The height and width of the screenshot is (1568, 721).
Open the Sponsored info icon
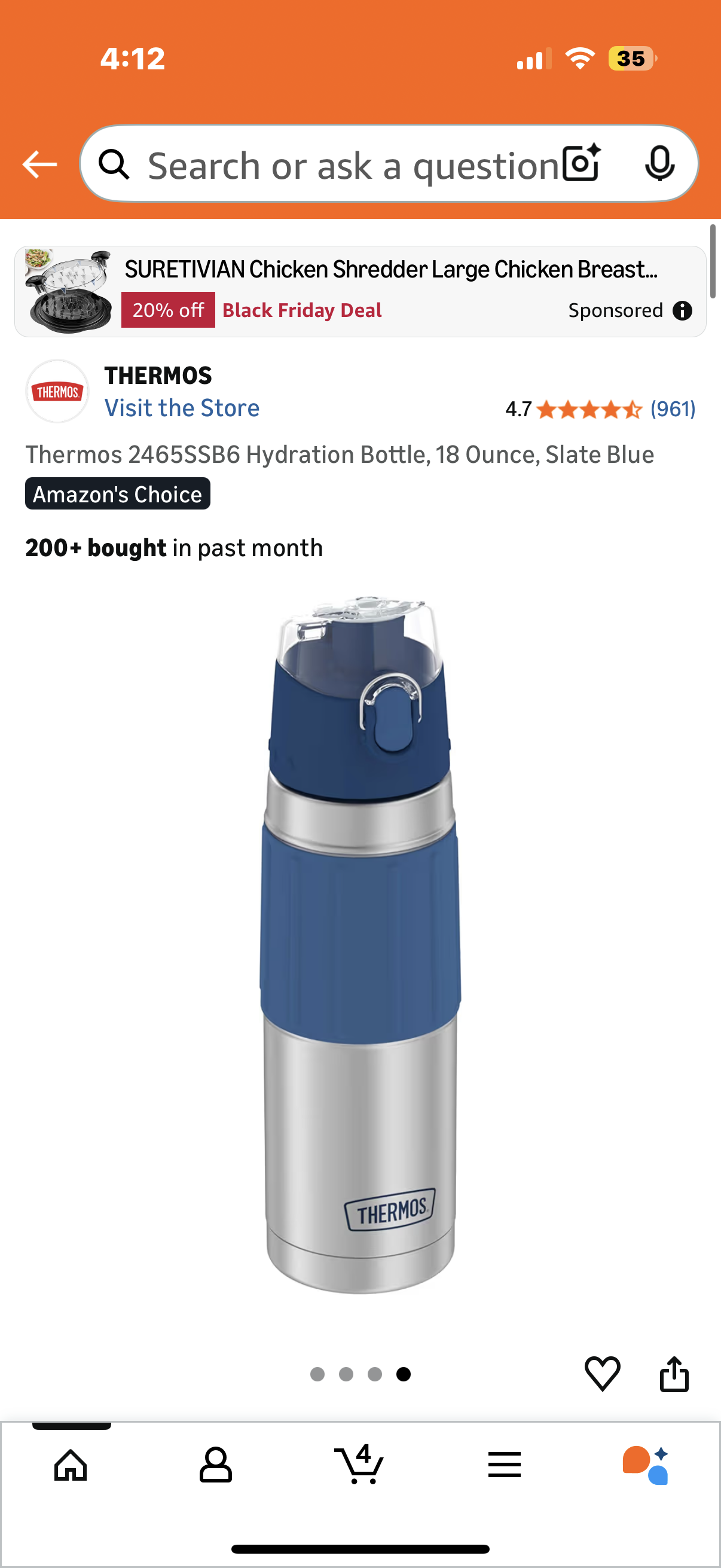tap(682, 311)
